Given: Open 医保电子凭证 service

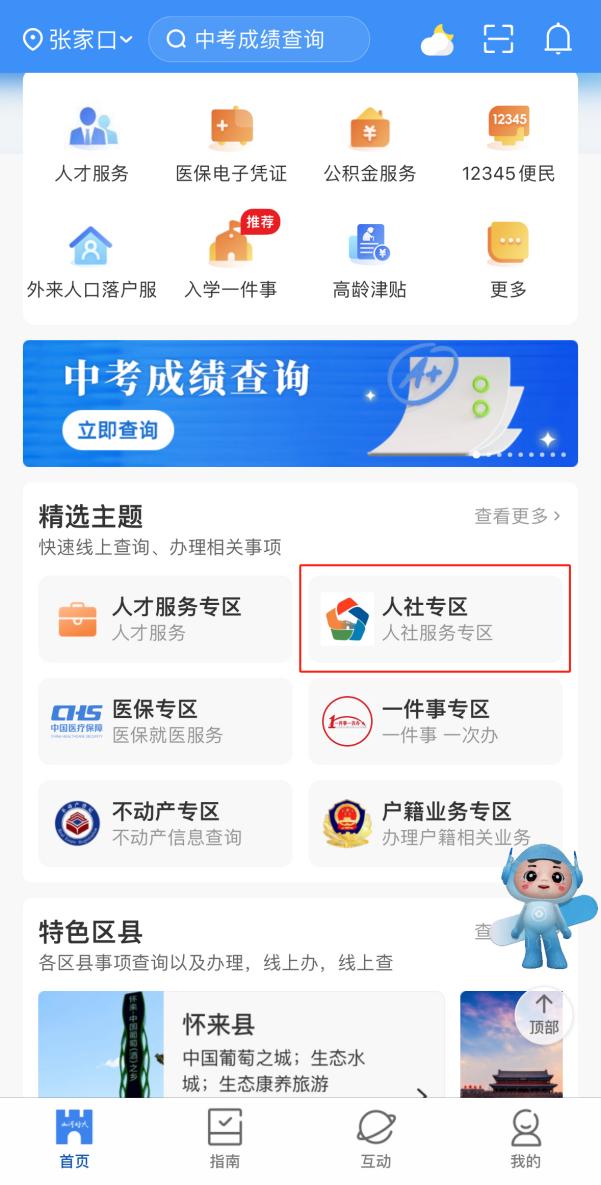Looking at the screenshot, I should coord(231,145).
